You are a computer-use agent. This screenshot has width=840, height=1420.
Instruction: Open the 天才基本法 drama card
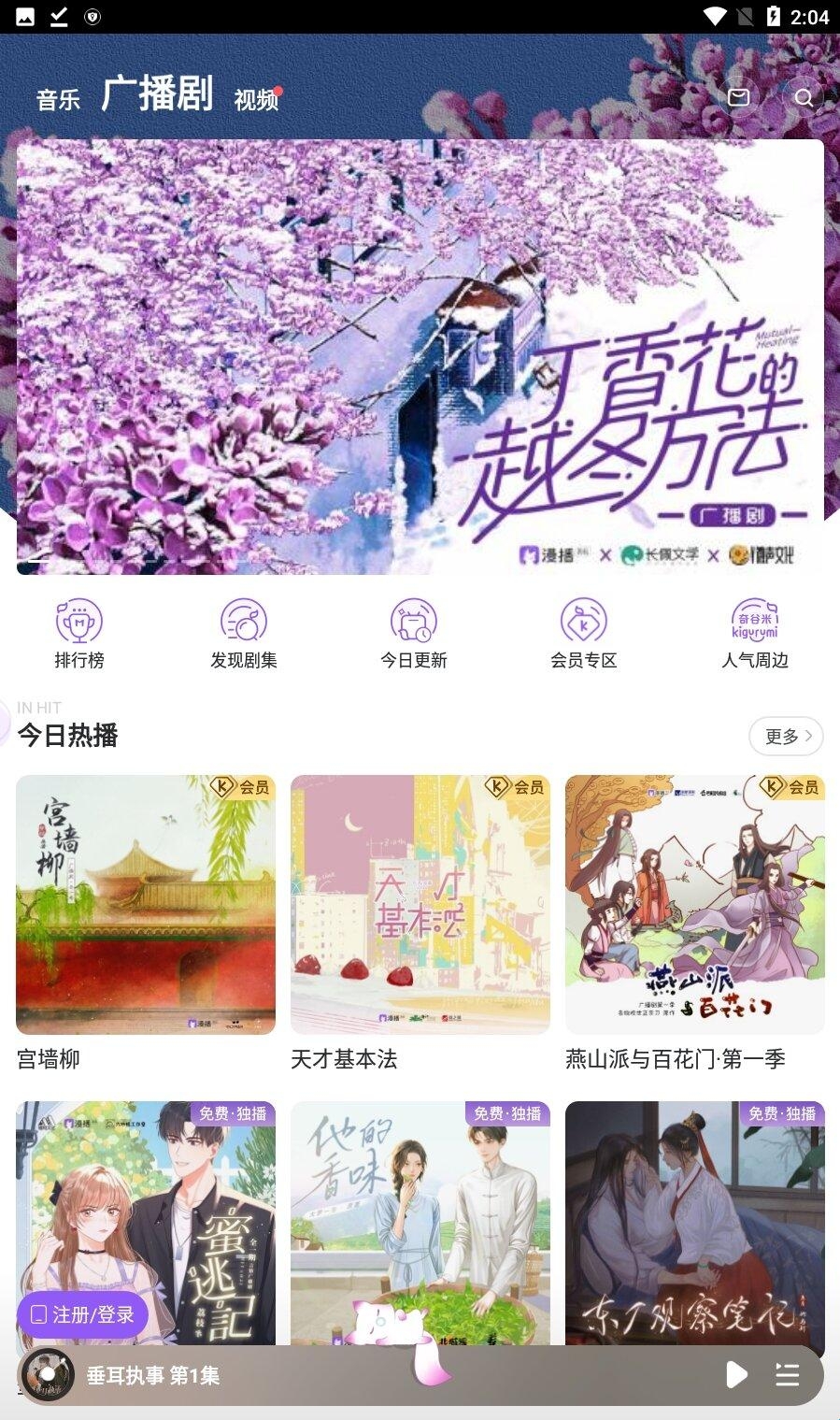coord(420,904)
